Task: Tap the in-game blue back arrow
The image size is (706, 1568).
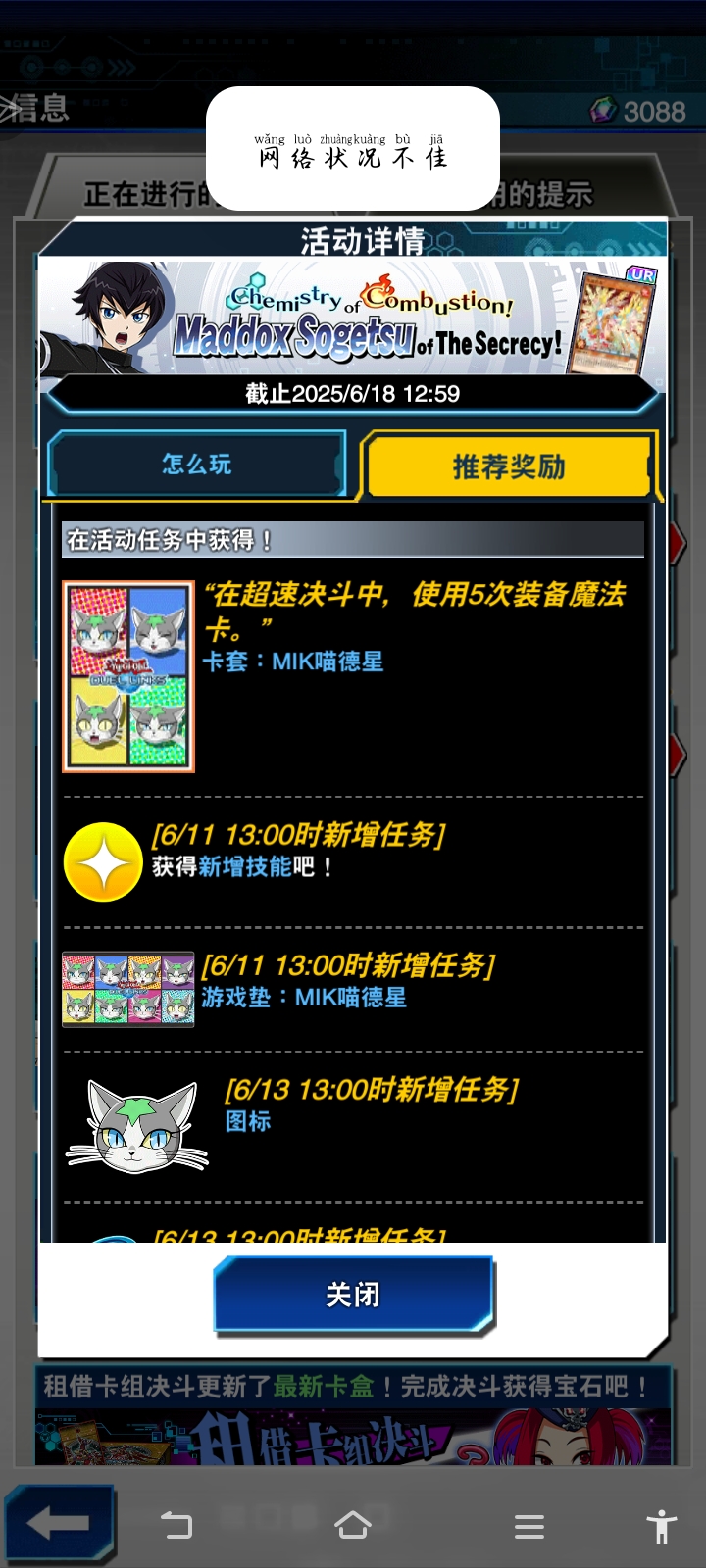Action: coord(59,1522)
